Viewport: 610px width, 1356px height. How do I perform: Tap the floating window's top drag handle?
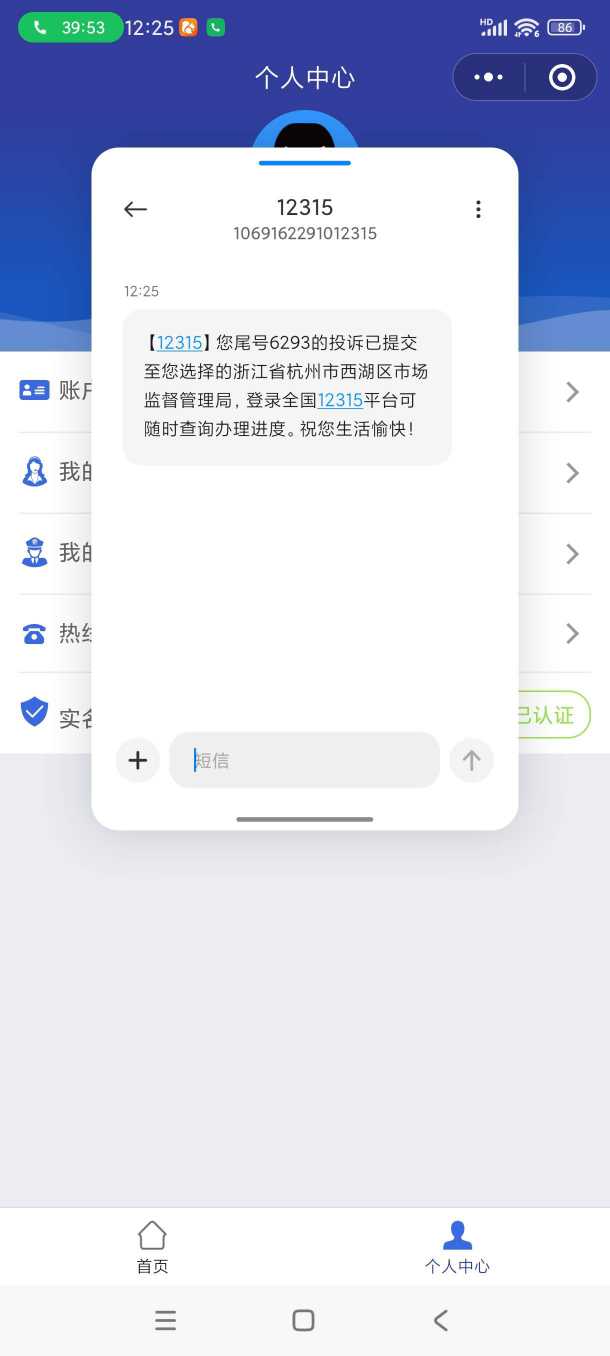[x=305, y=162]
